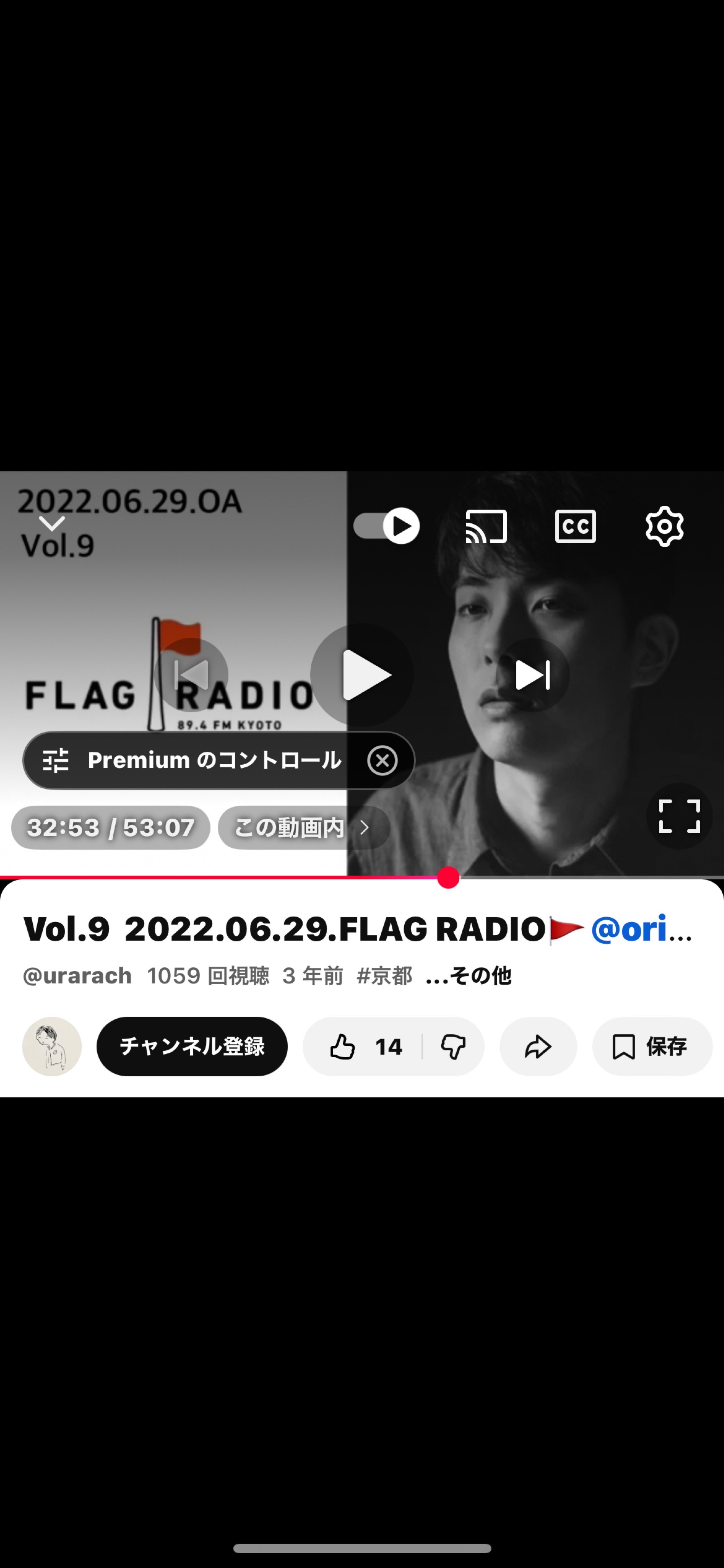
Task: Skip to the next video
Action: pos(532,675)
